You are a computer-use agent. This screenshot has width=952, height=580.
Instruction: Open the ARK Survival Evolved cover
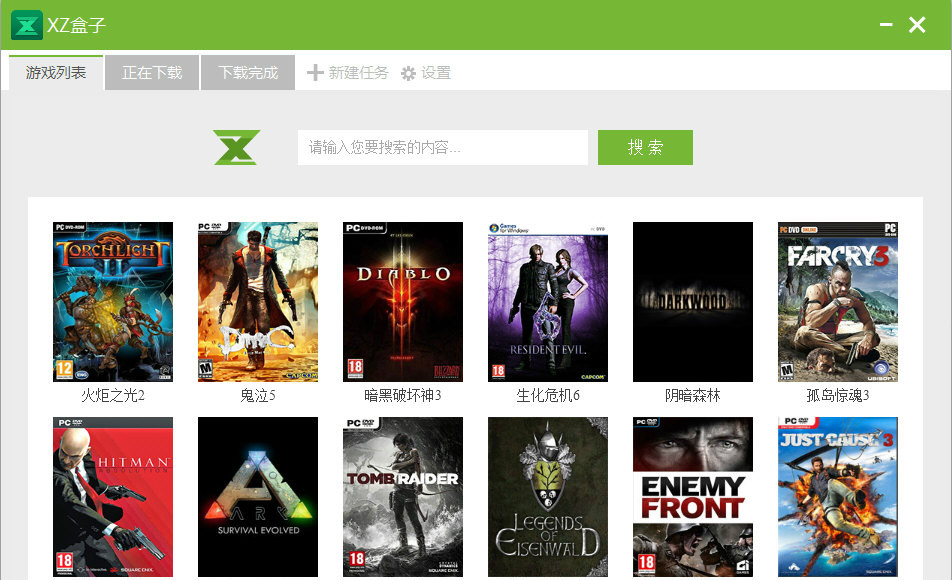(258, 497)
